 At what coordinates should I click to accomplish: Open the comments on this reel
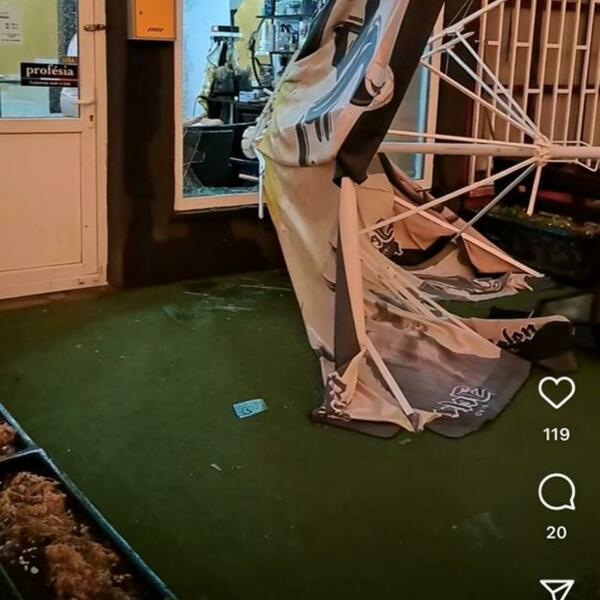click(556, 491)
